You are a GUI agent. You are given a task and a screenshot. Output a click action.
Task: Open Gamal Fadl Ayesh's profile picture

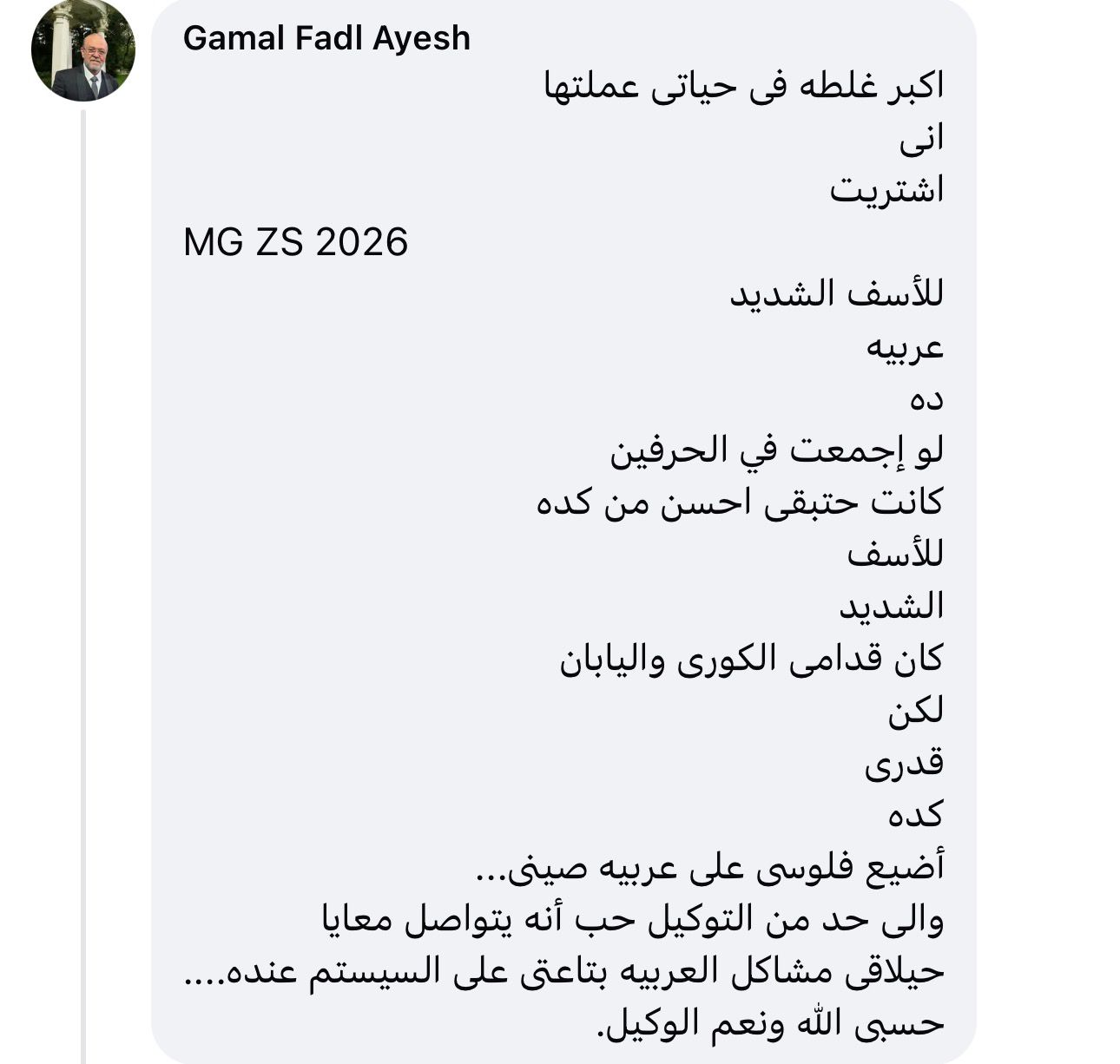[83, 50]
